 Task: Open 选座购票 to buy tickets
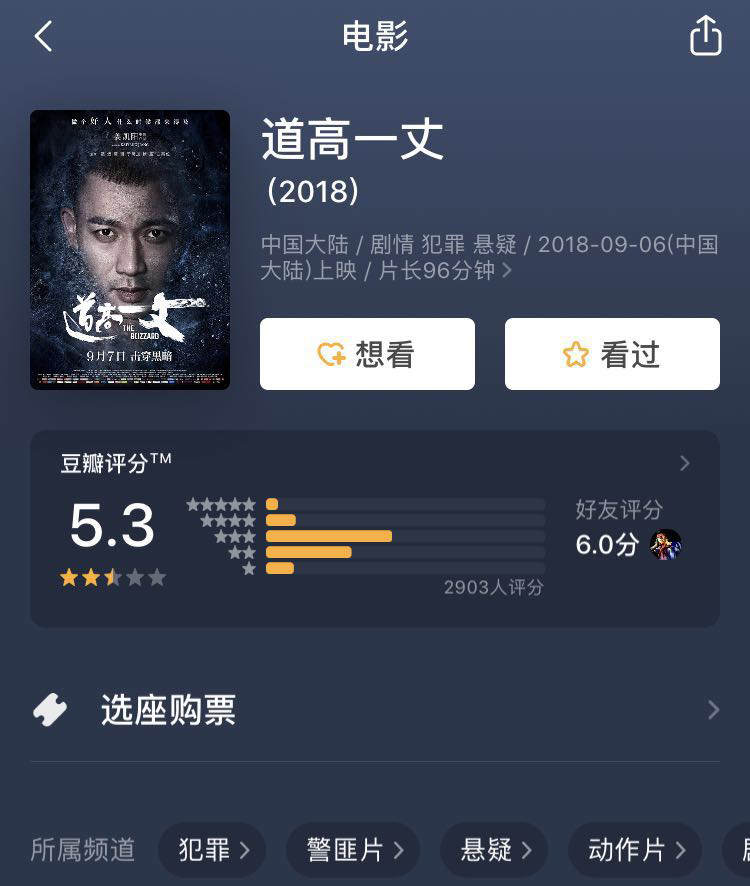click(x=375, y=710)
